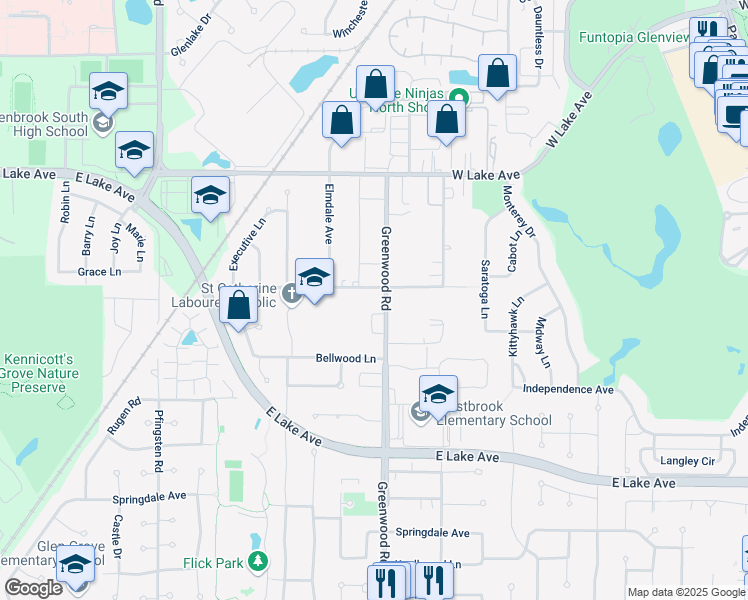This screenshot has width=748, height=600.
Task: Tap the school marker at Westbrook Elementary School
Action: [438, 396]
